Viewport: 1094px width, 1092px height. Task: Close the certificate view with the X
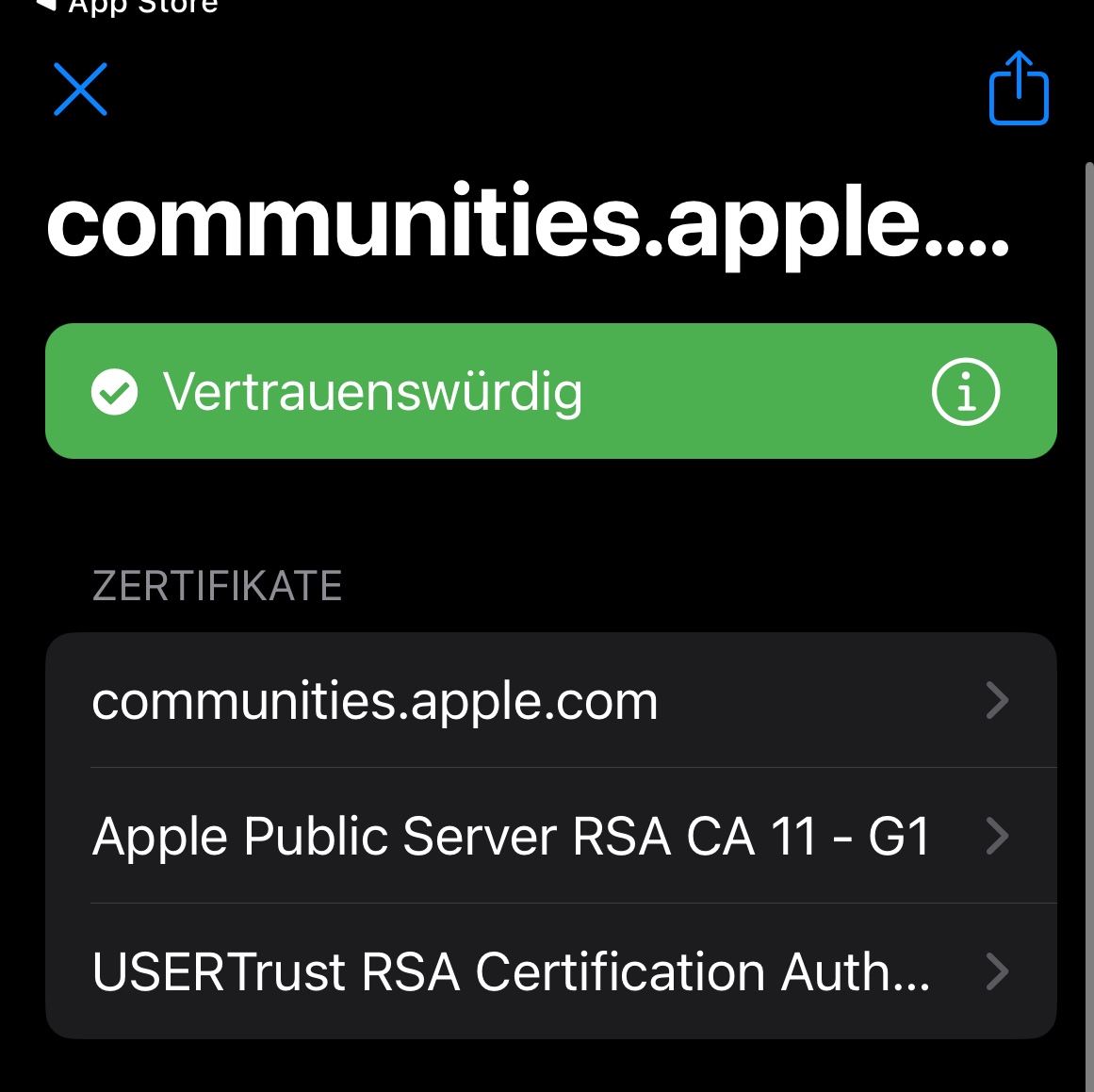pos(80,90)
